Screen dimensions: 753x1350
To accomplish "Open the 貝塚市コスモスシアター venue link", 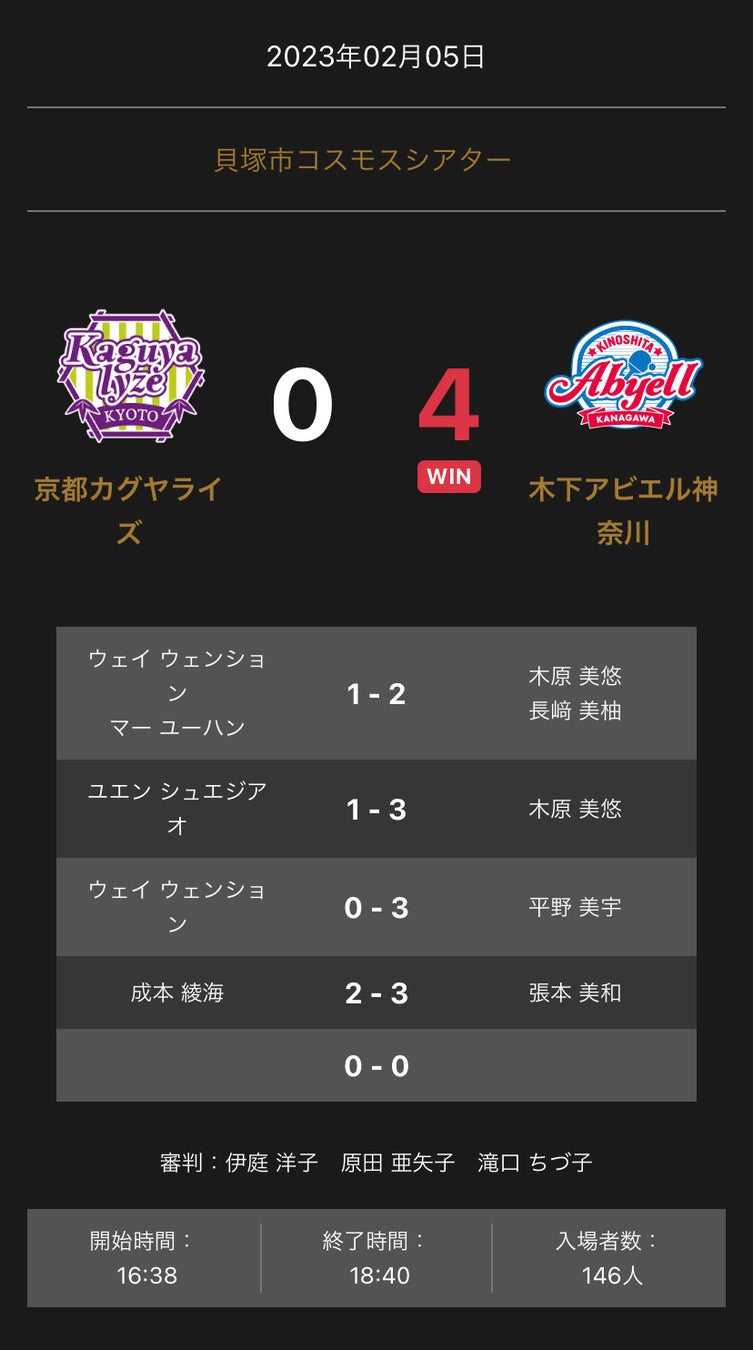I will 363,160.
